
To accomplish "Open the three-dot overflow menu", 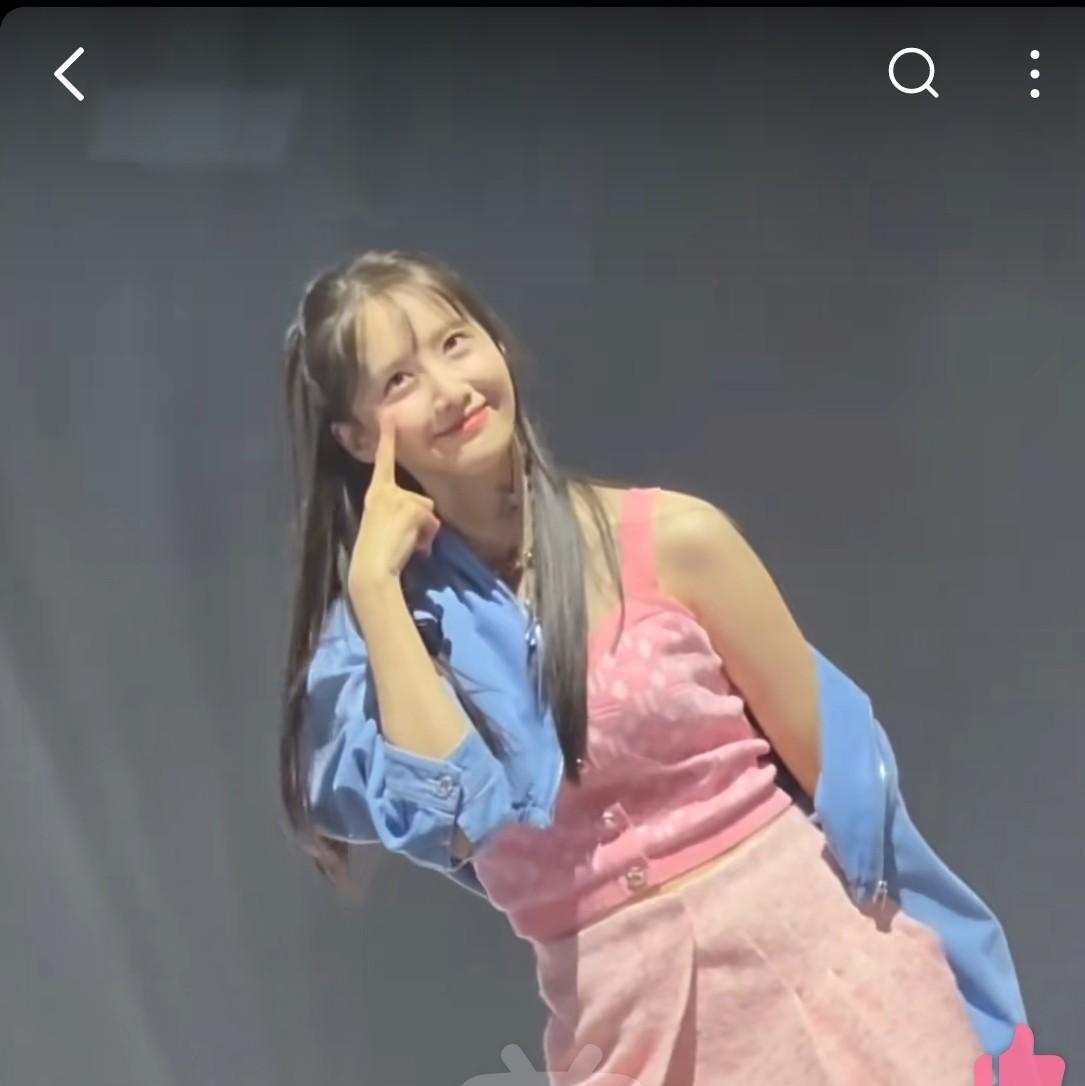I will coord(1034,74).
